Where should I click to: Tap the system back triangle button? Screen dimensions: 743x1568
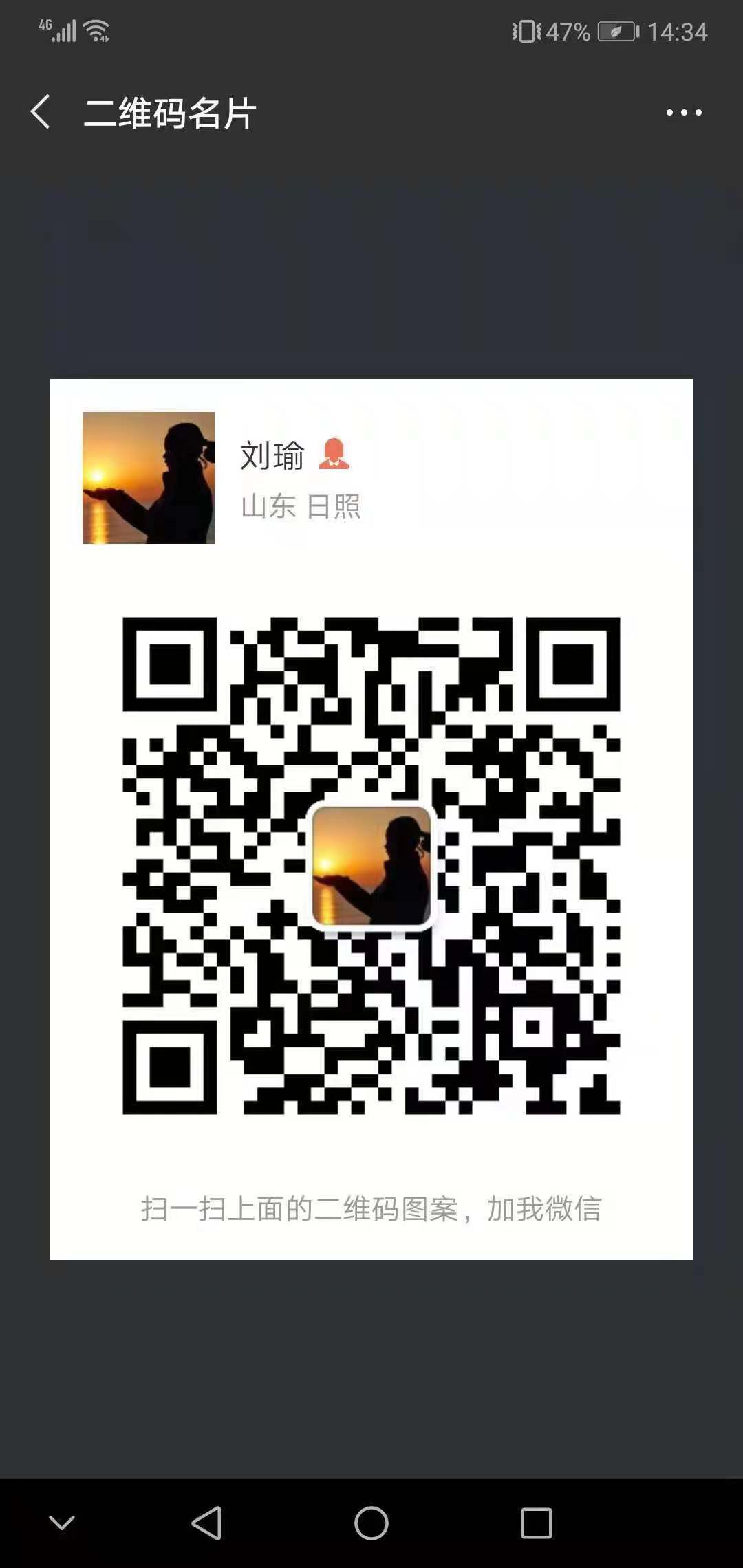[206, 1523]
